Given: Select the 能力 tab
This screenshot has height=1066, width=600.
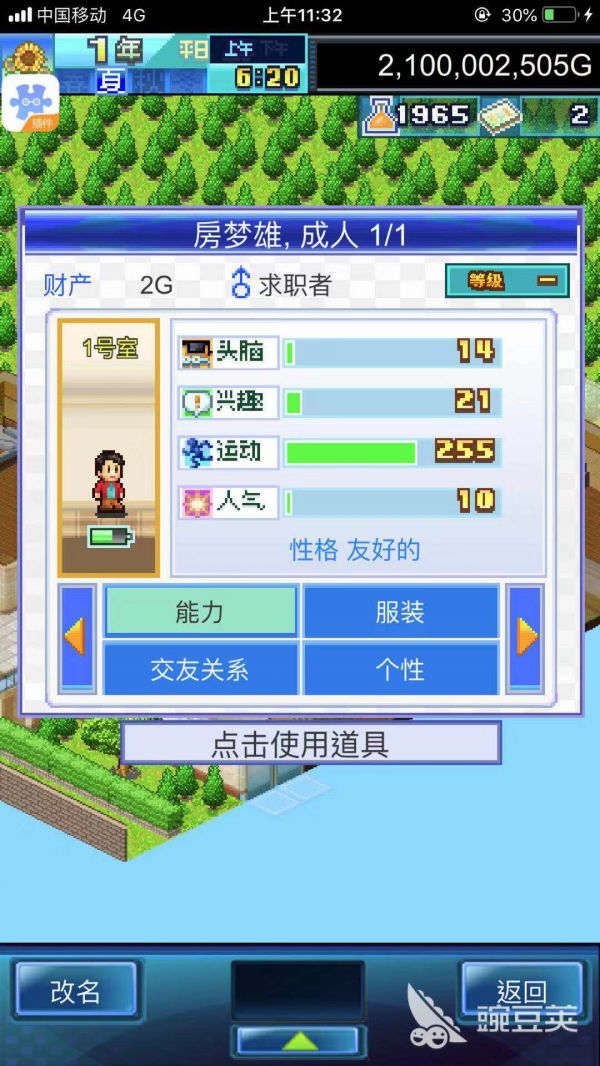Looking at the screenshot, I should point(200,611).
